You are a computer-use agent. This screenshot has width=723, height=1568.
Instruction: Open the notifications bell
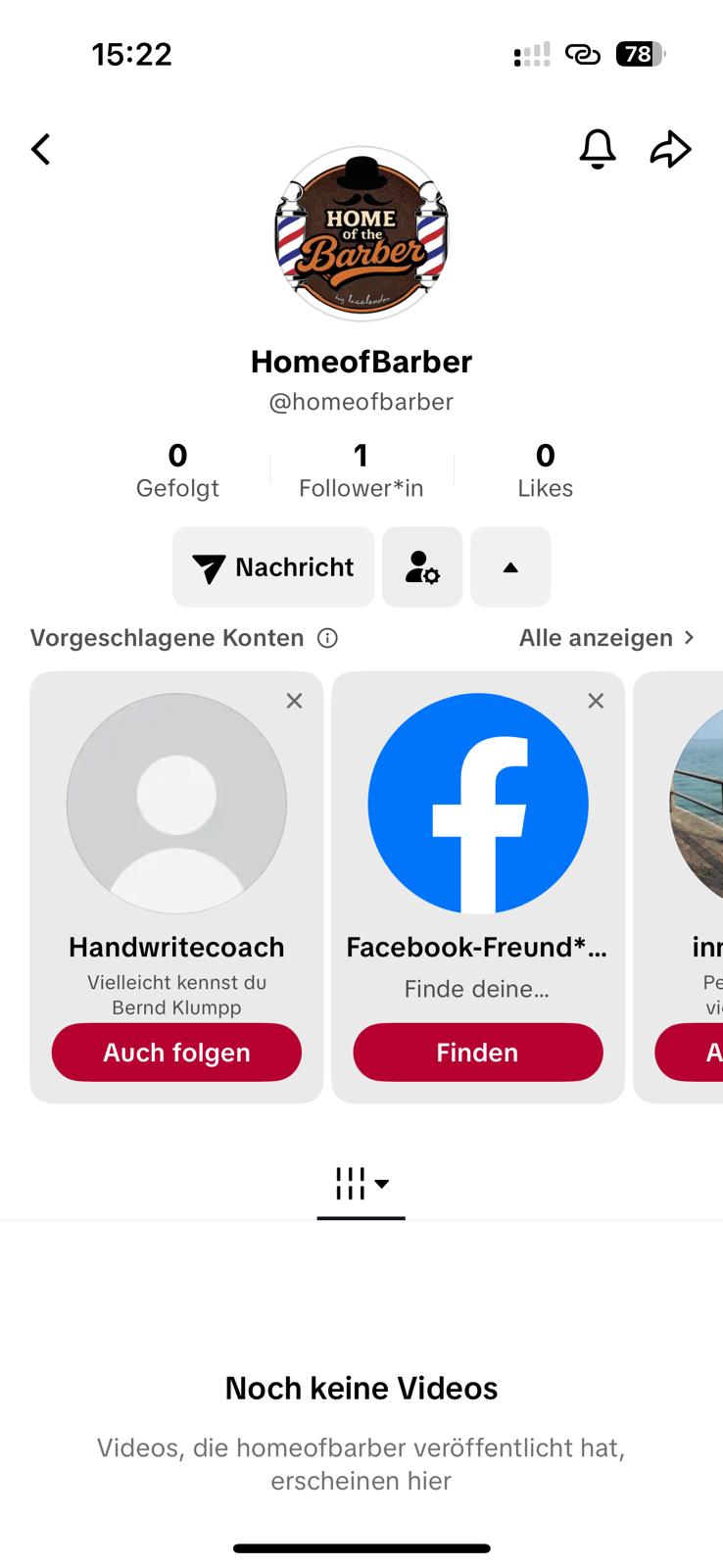598,149
